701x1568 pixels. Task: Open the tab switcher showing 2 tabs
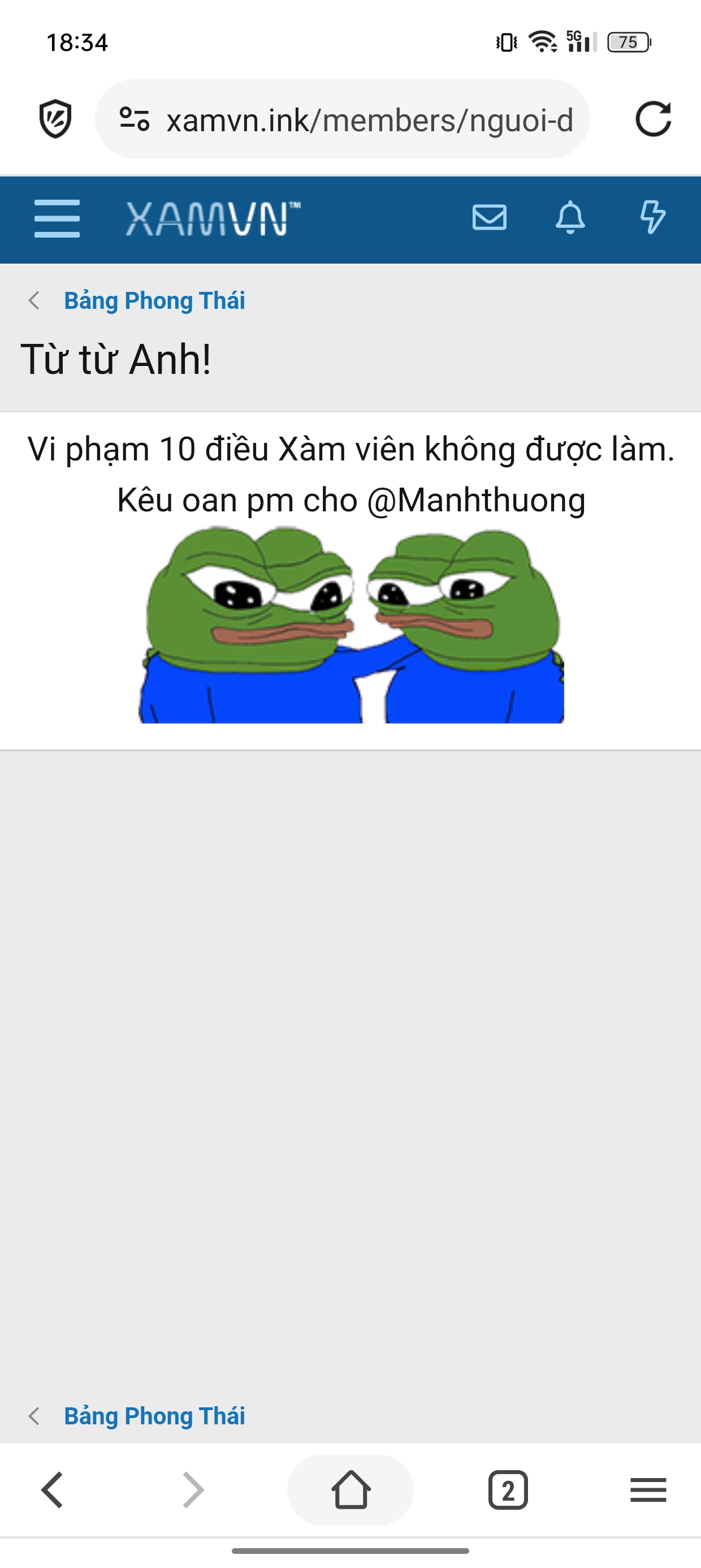(x=508, y=1490)
